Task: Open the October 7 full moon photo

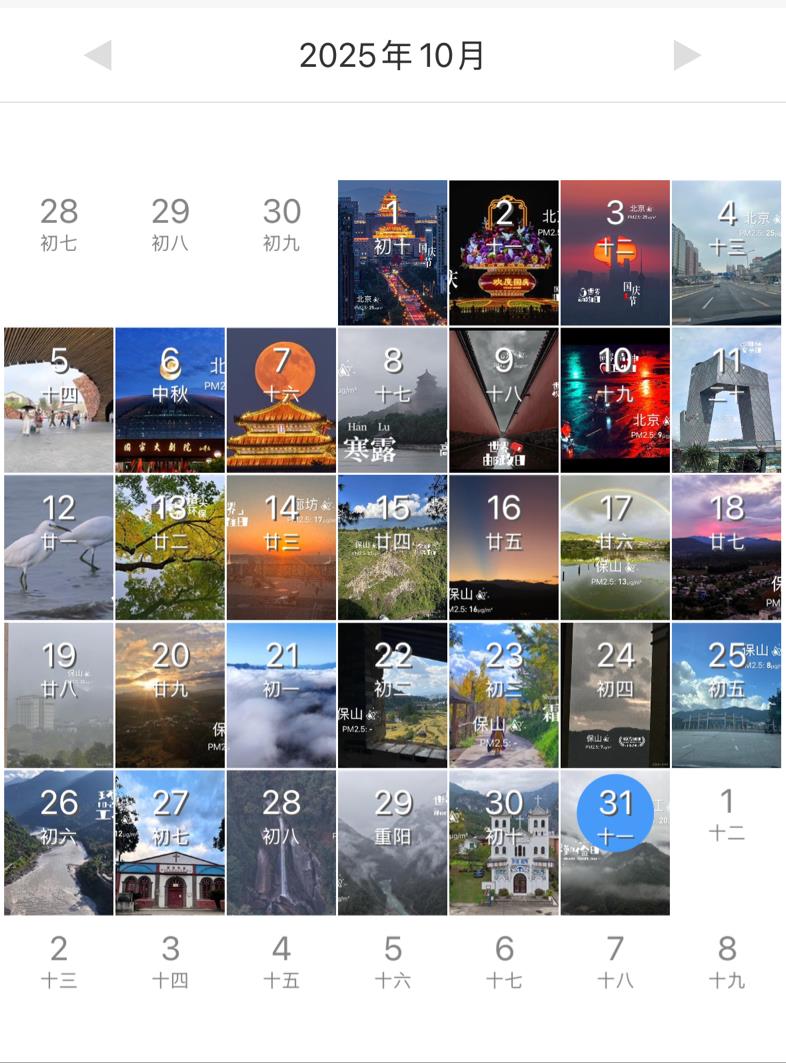Action: [281, 399]
